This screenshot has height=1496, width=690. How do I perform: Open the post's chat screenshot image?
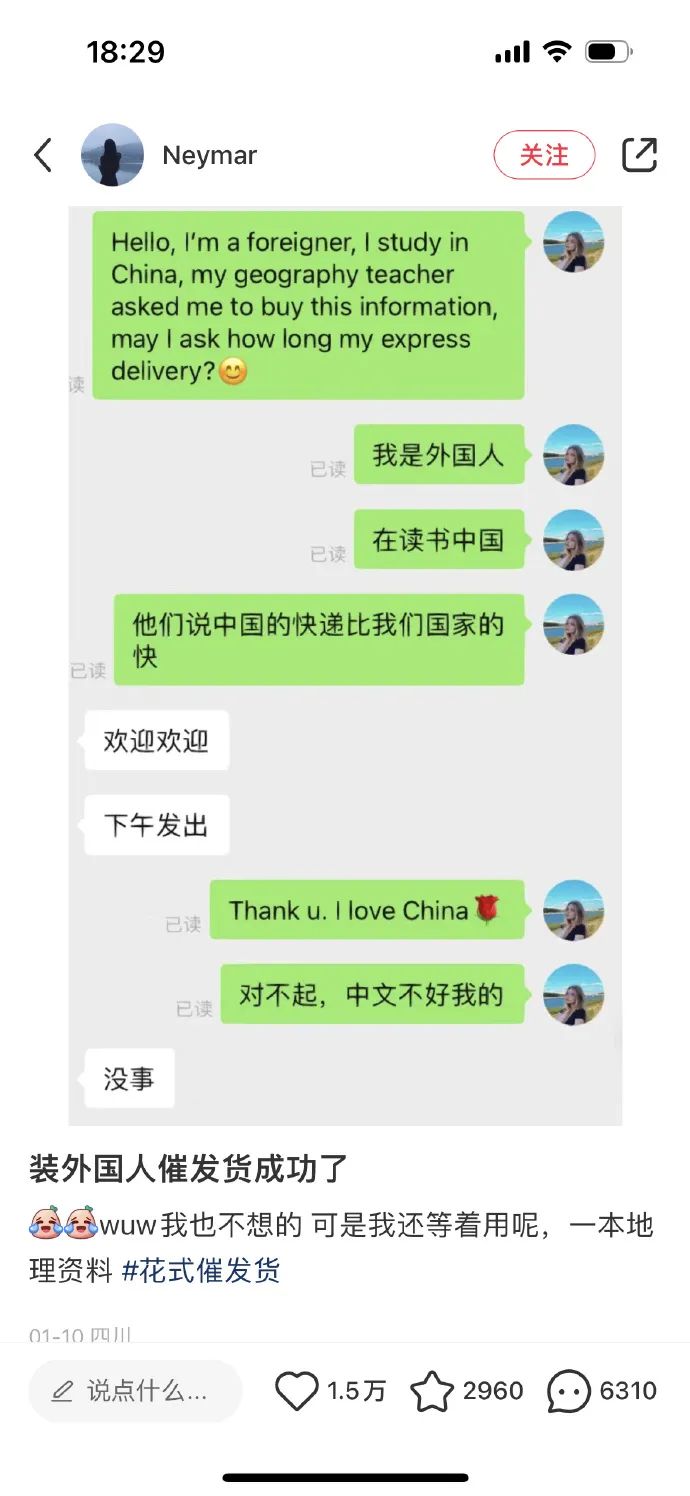coord(345,665)
